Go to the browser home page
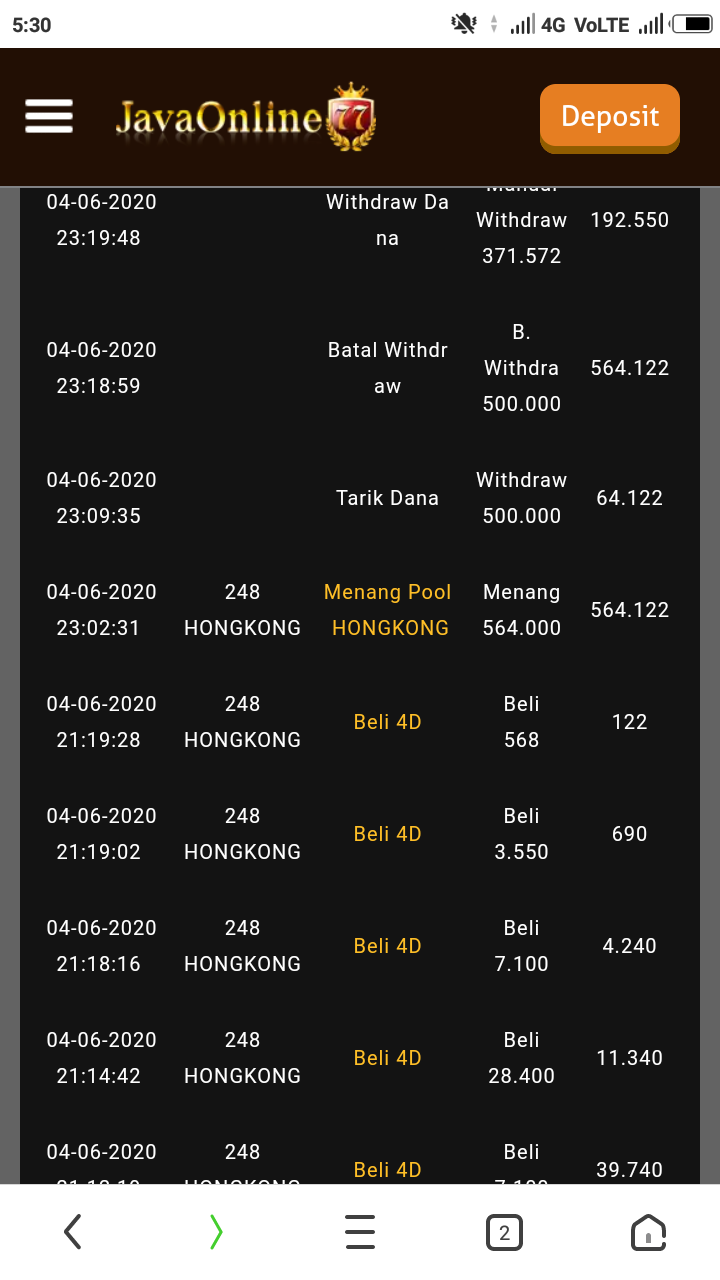The height and width of the screenshot is (1280, 720). [x=648, y=1232]
